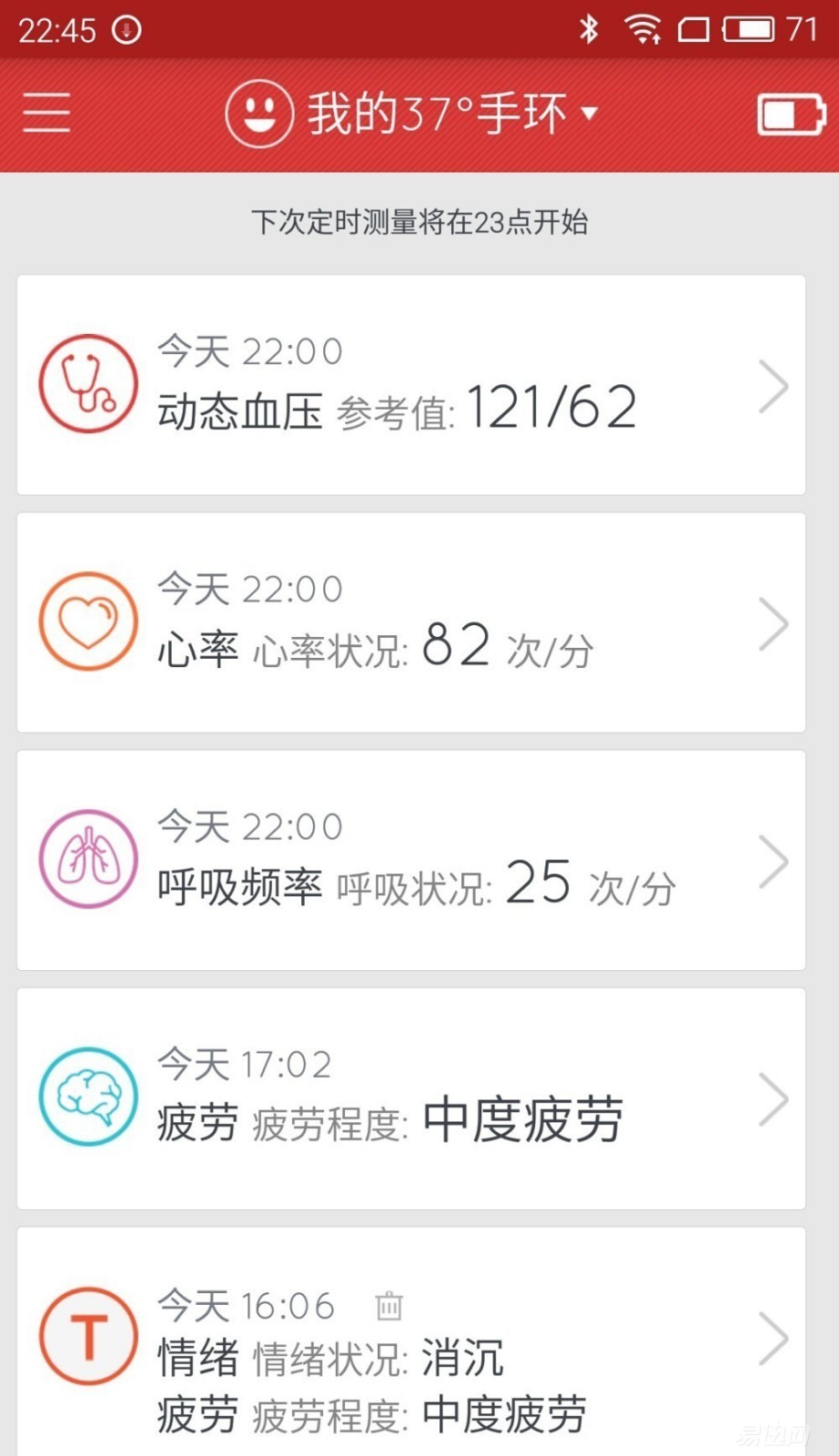Open the hamburger navigation menu

(45, 111)
